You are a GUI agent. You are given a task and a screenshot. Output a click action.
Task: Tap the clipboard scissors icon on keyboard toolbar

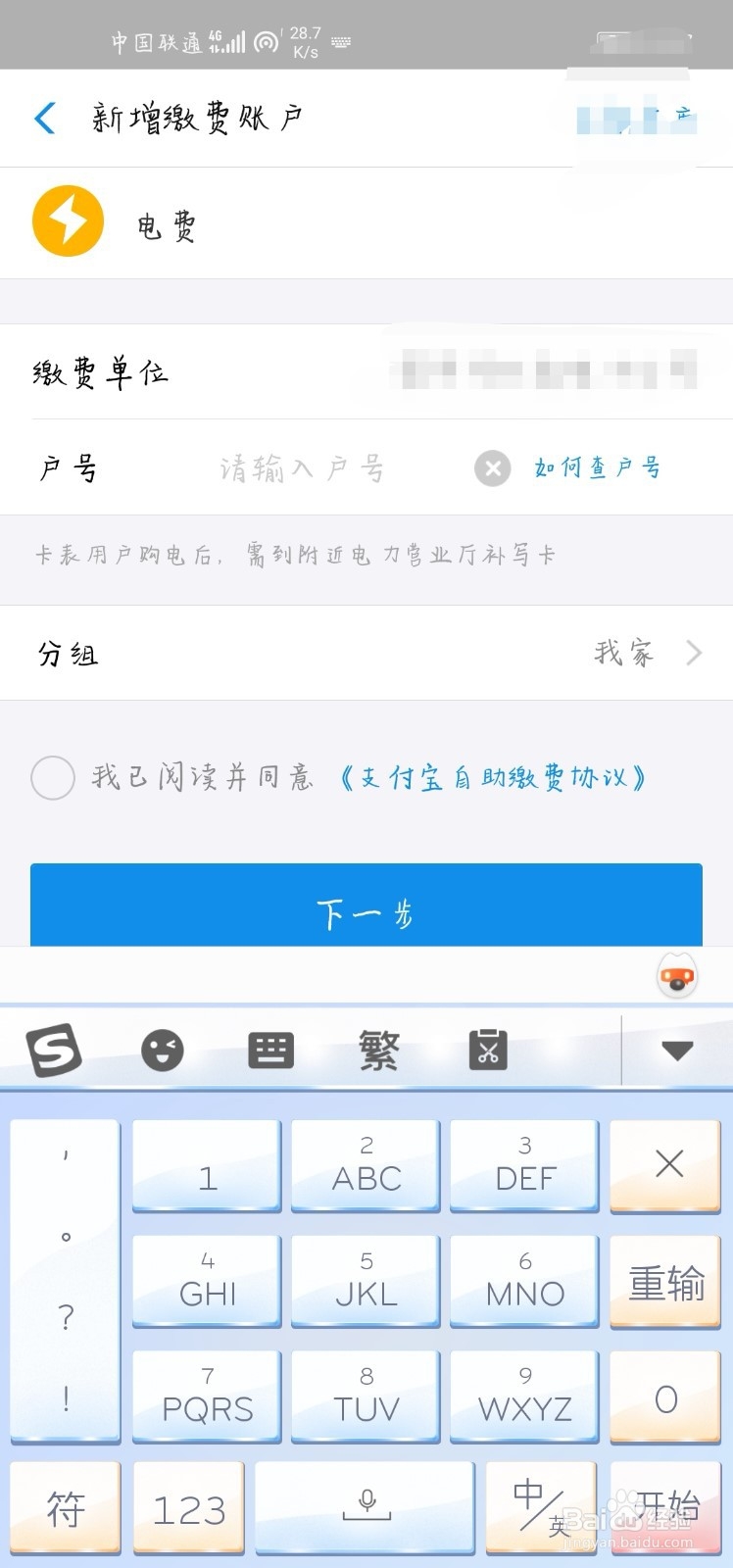[x=487, y=1049]
